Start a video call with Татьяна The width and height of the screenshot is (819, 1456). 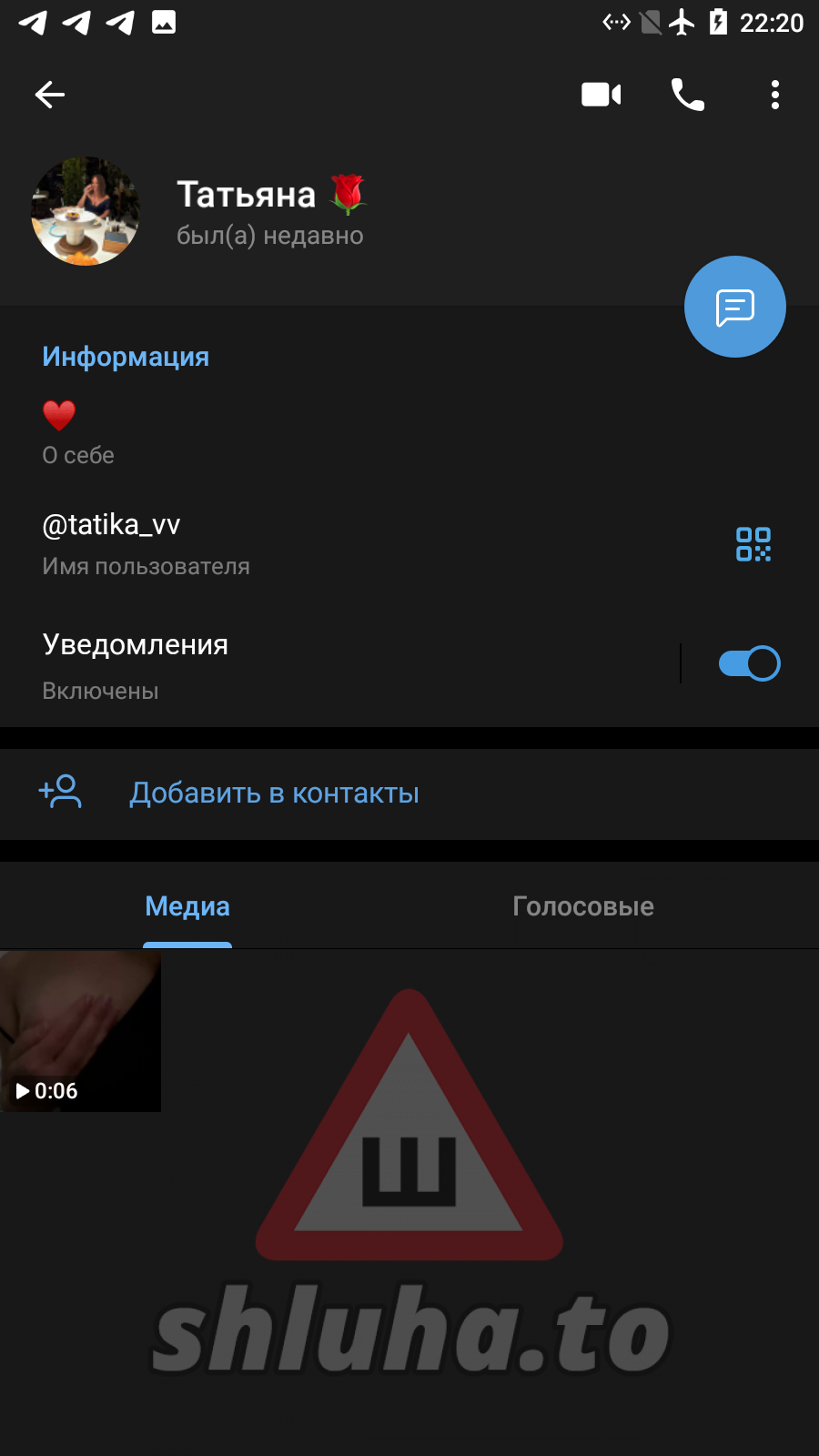(x=601, y=95)
